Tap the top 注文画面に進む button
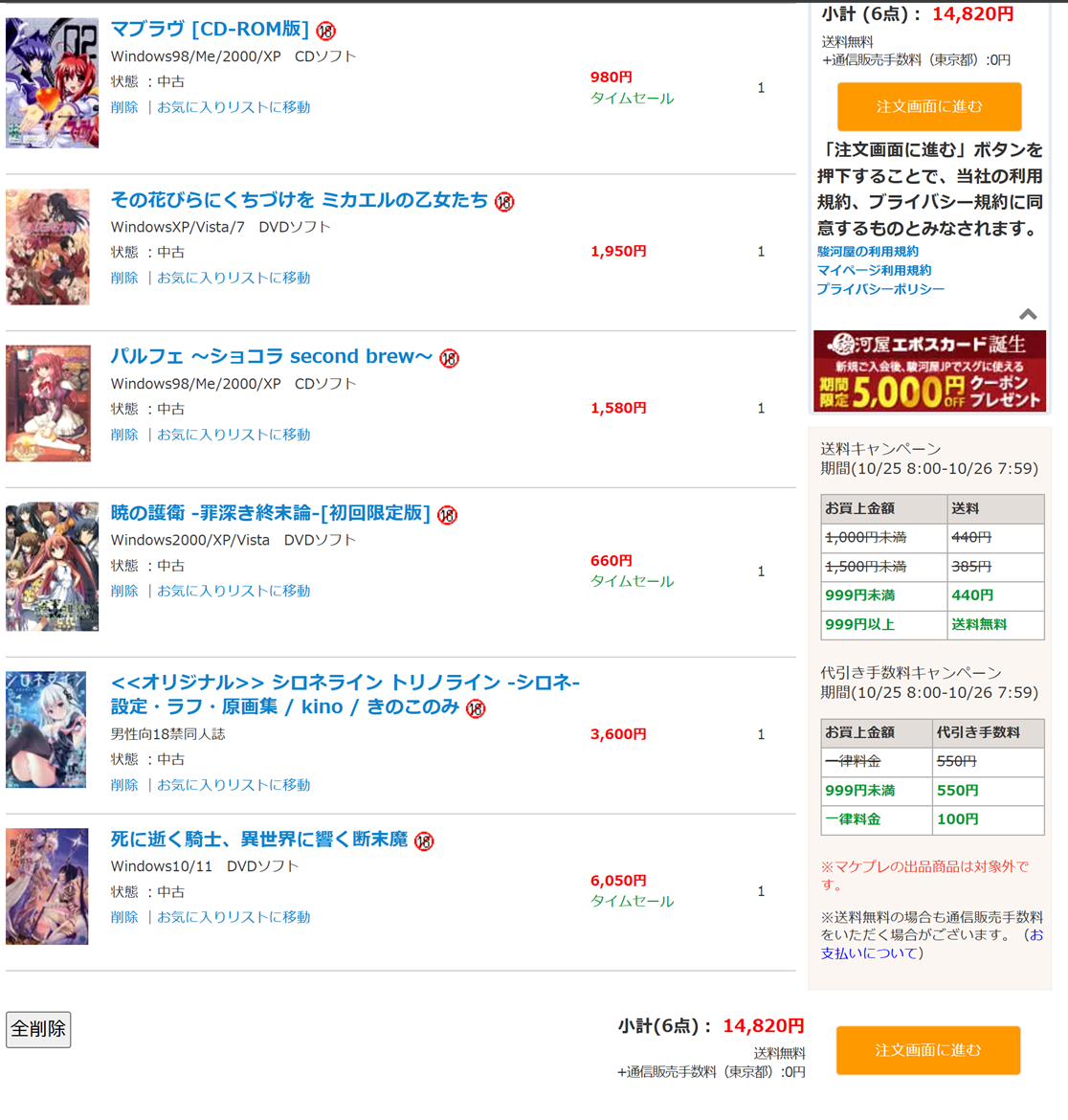 pos(928,106)
